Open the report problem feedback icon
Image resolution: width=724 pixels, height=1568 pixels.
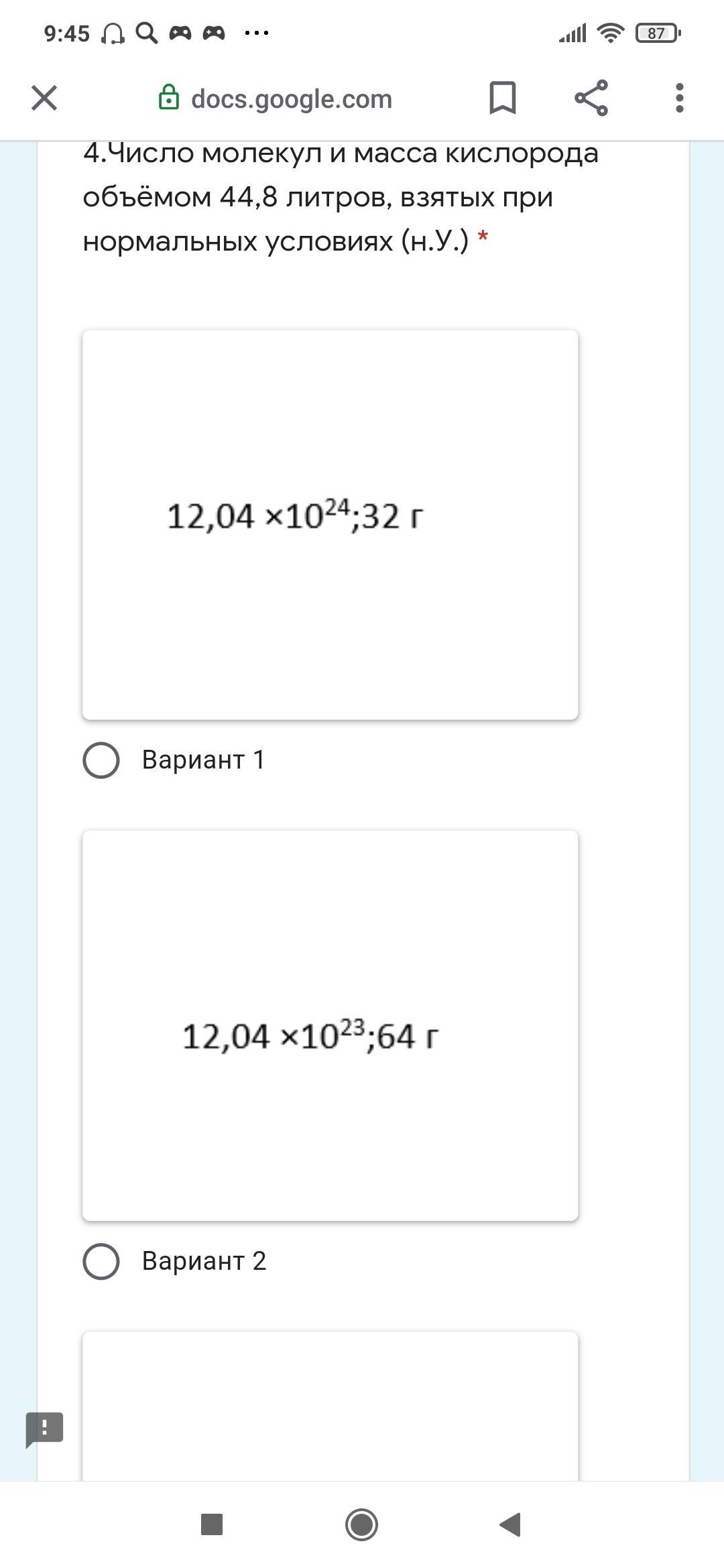44,1429
